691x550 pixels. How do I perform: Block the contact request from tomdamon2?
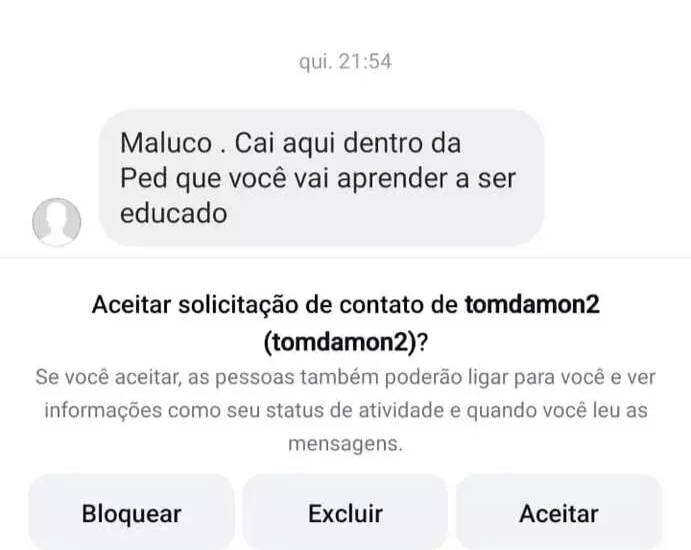click(x=131, y=514)
